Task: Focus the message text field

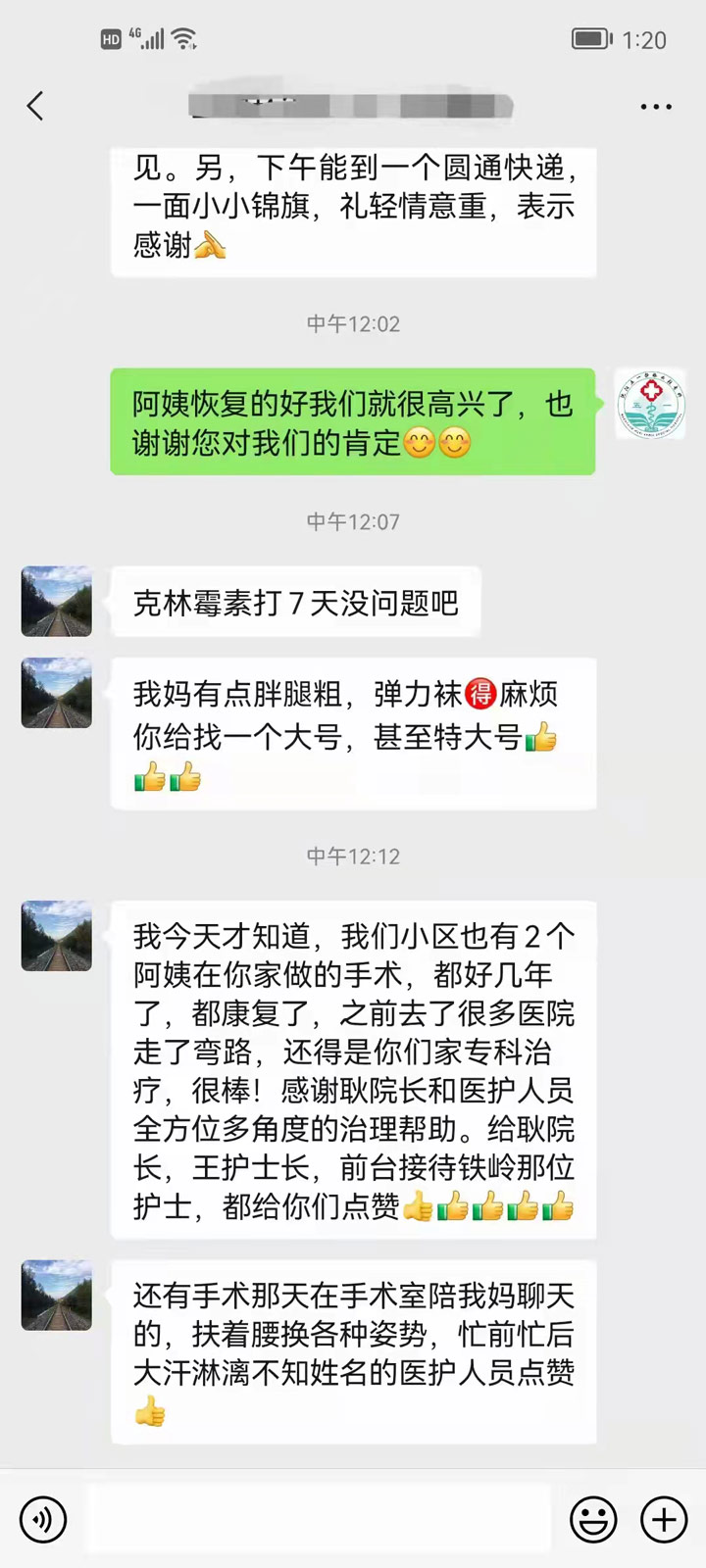Action: coord(319,1520)
